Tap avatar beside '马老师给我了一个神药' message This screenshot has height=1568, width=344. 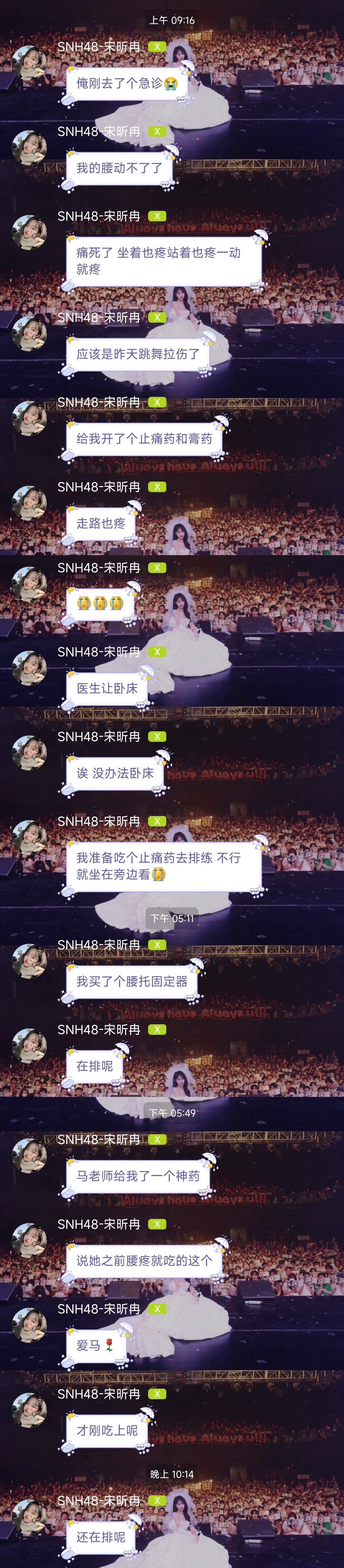pos(30,1155)
